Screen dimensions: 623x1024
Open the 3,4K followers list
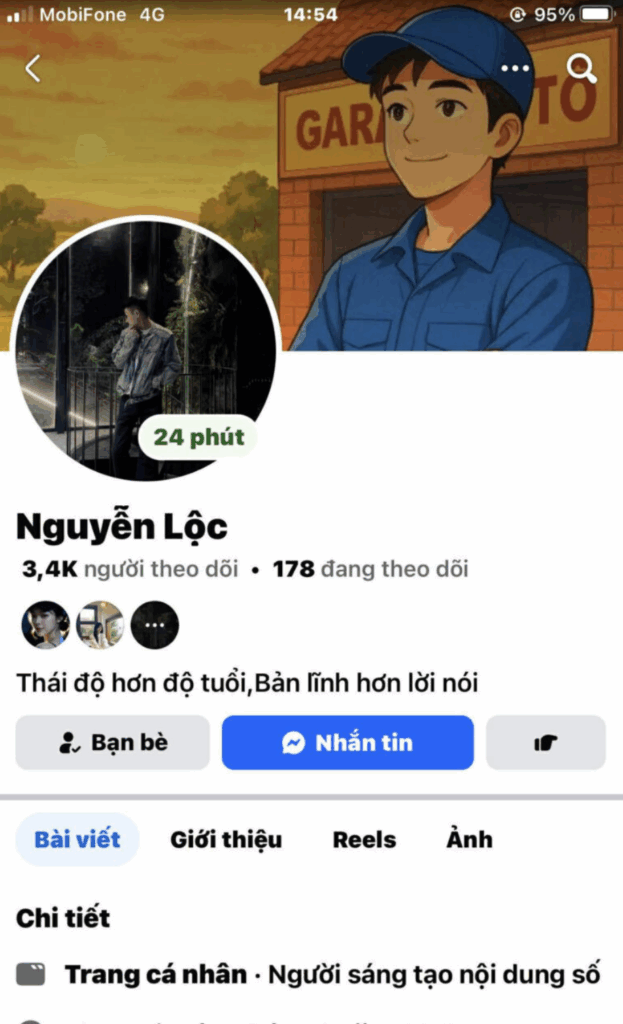coord(130,570)
